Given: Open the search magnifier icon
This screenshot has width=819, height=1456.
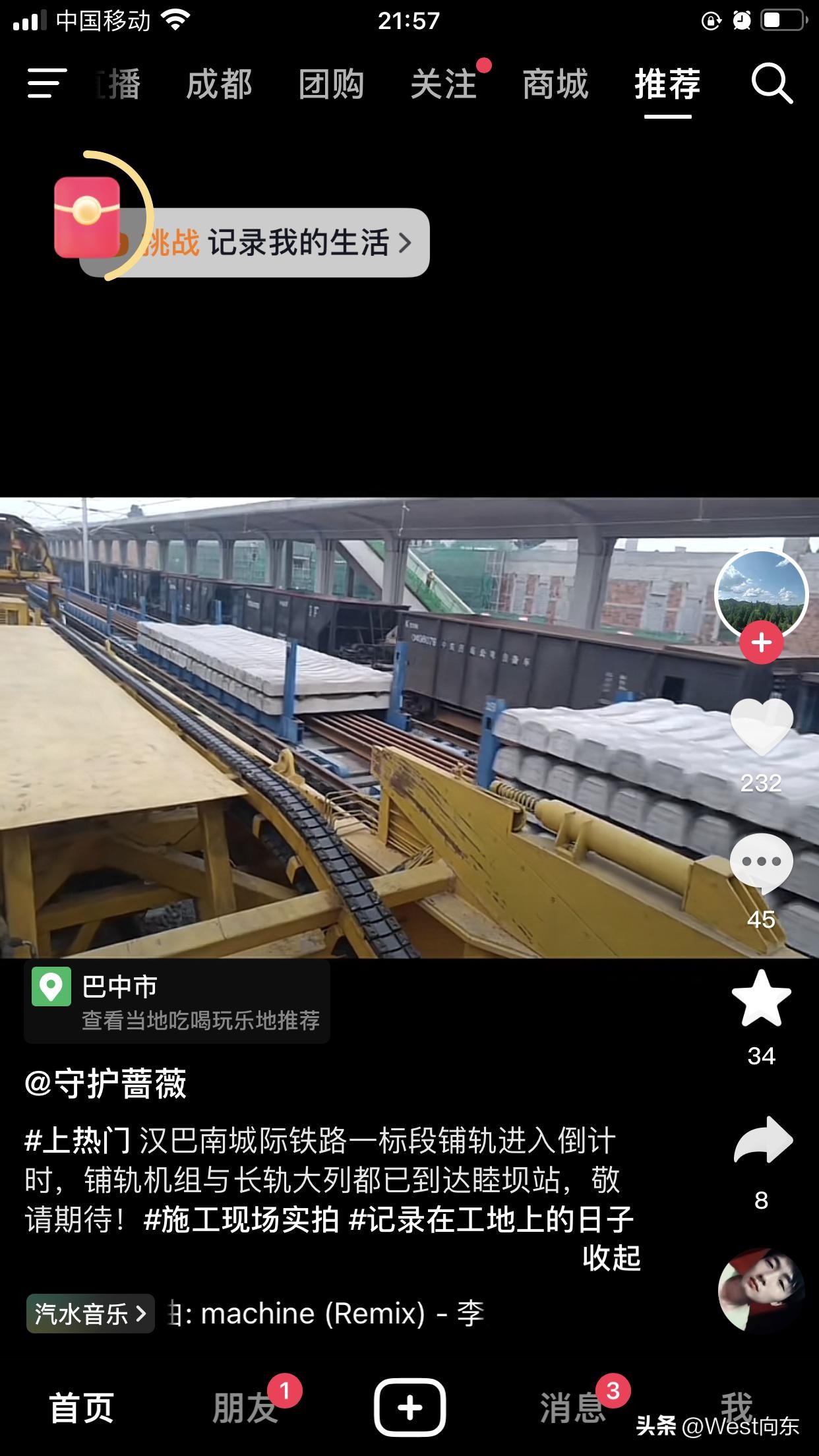Looking at the screenshot, I should [x=771, y=84].
